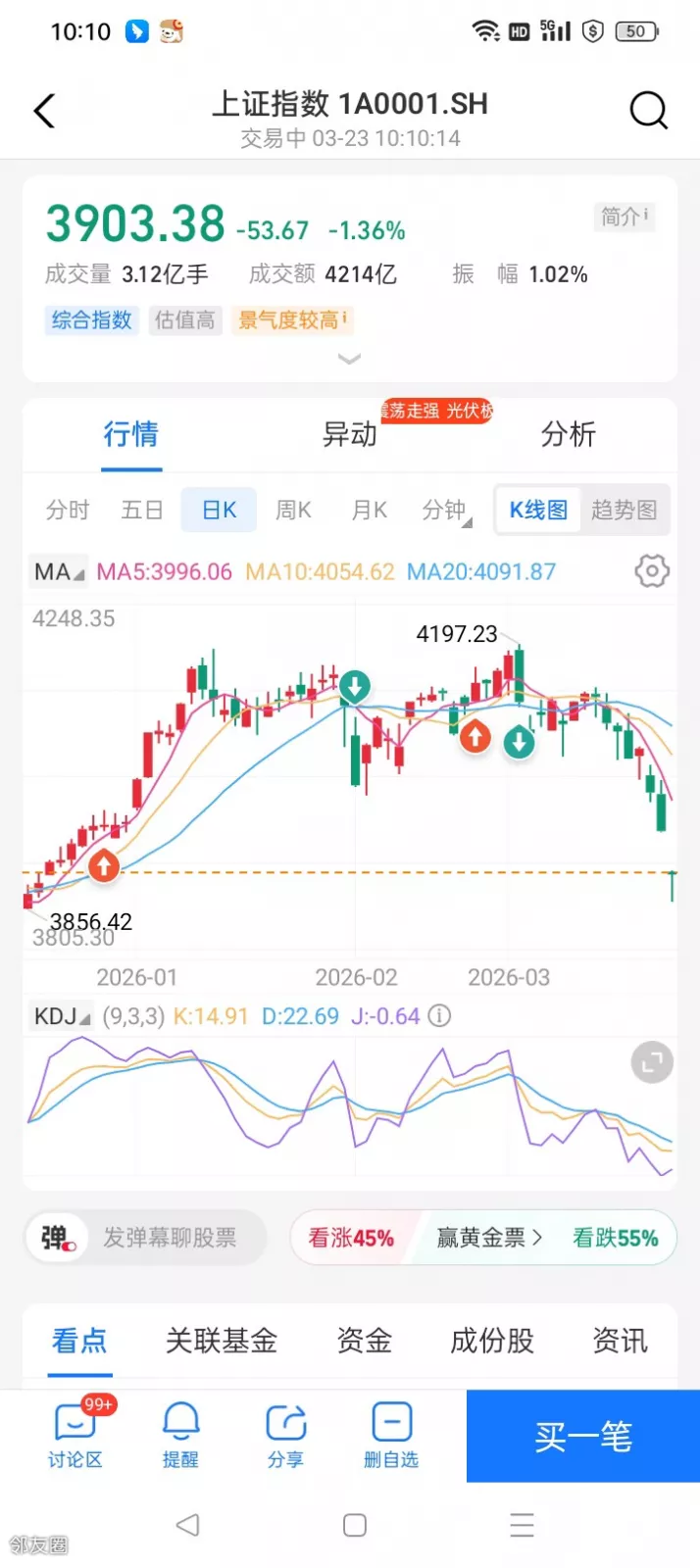Vote 看涨 on the index
Viewport: 700px width, 1568px height.
(350, 1239)
